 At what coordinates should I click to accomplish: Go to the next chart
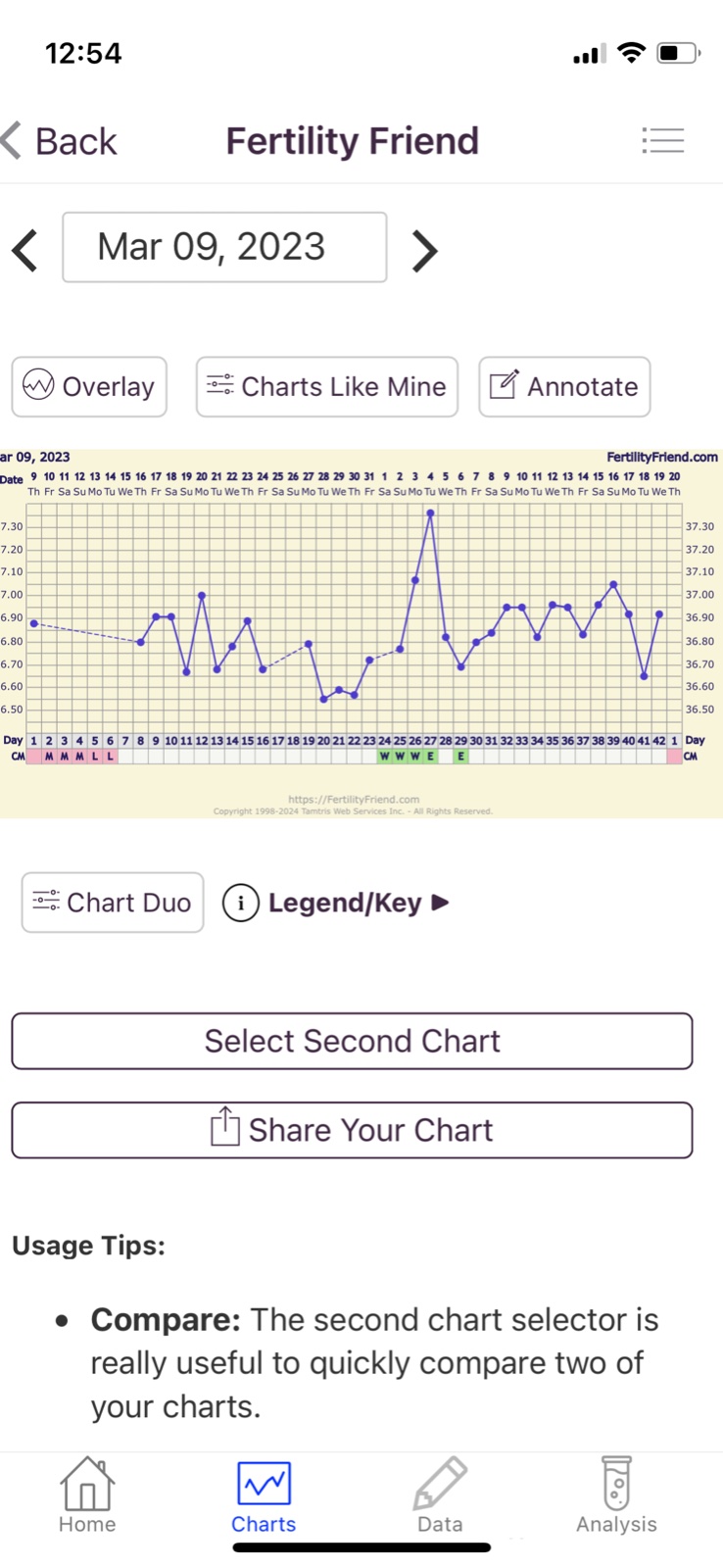pos(423,250)
